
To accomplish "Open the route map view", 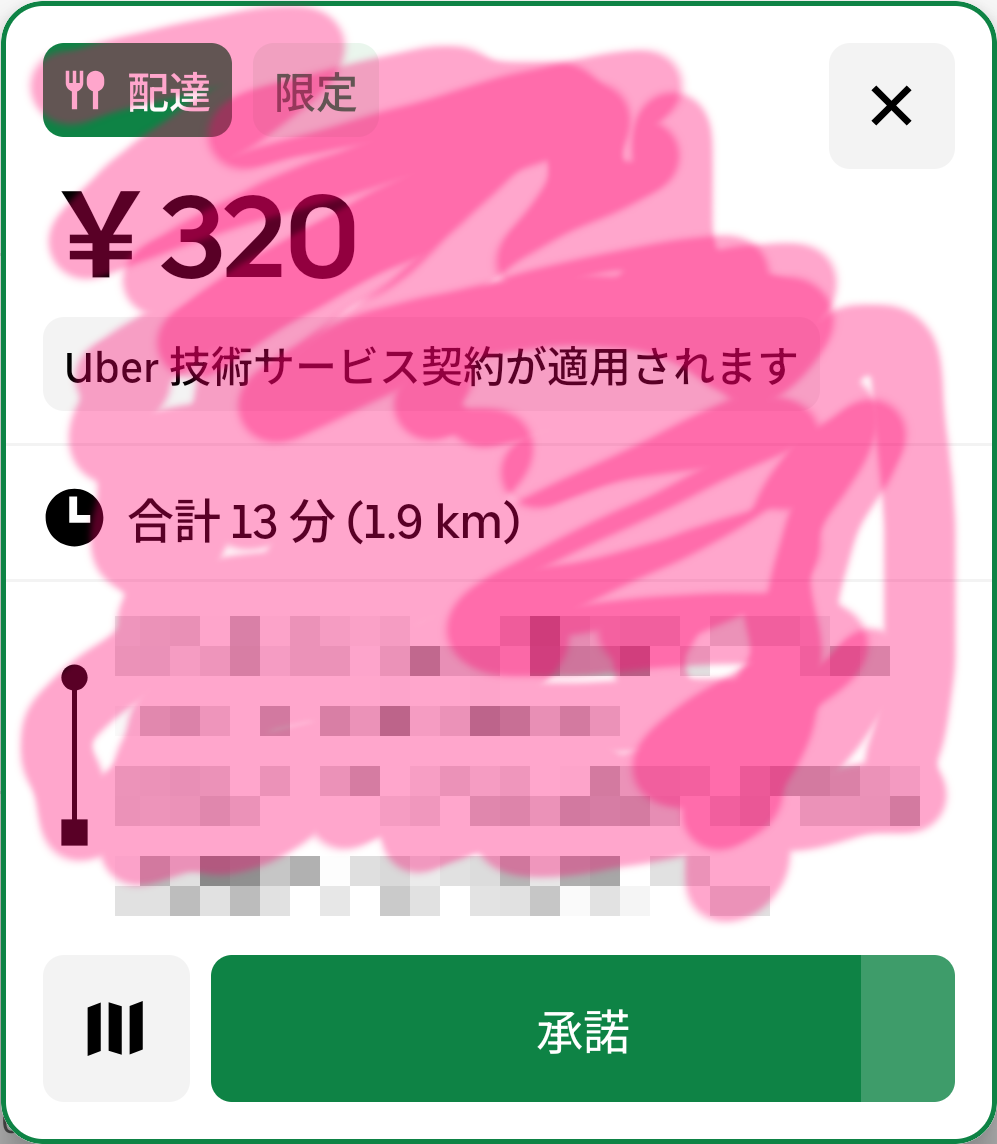I will 116,1028.
